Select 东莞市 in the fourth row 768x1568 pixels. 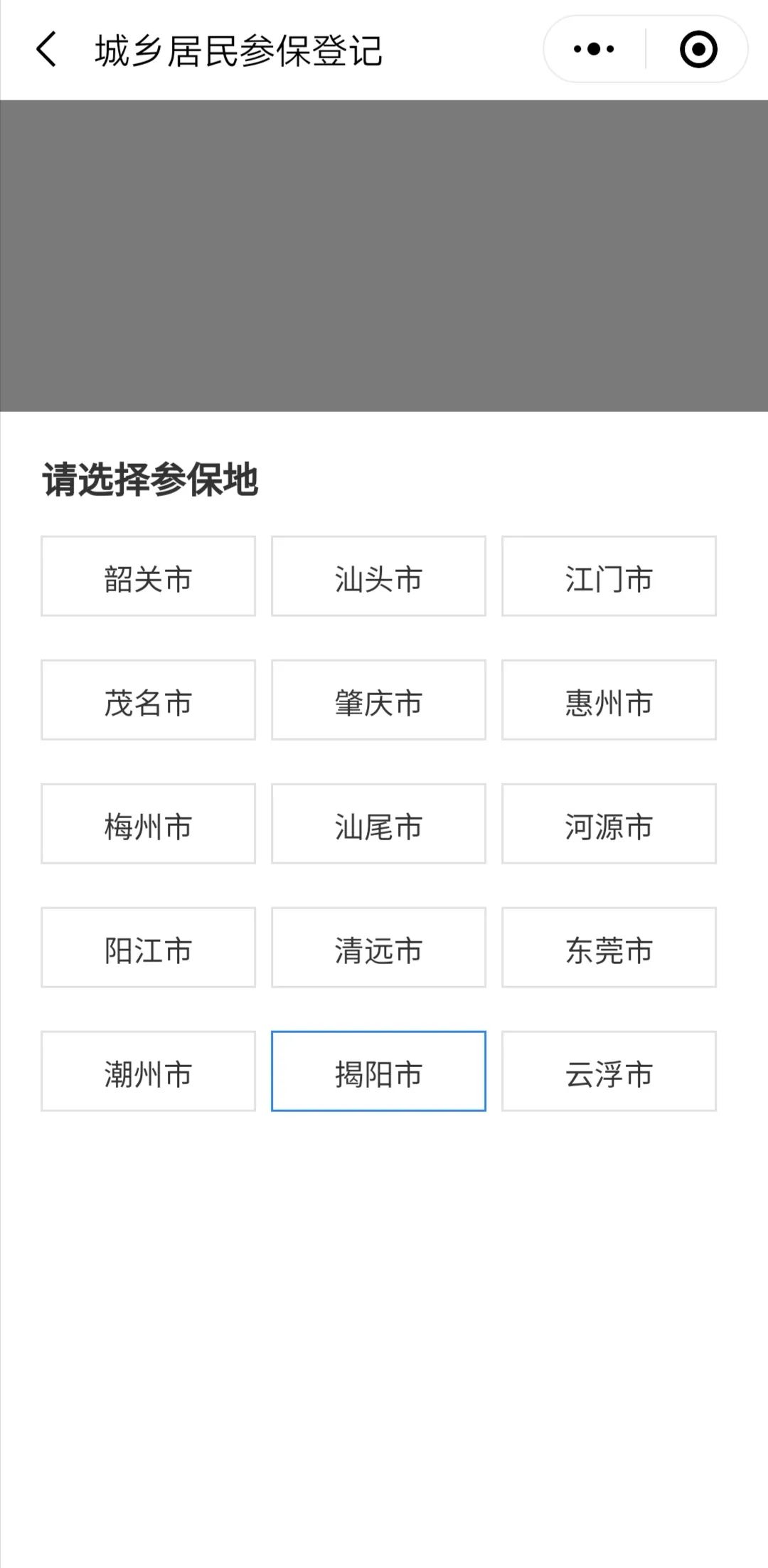608,948
